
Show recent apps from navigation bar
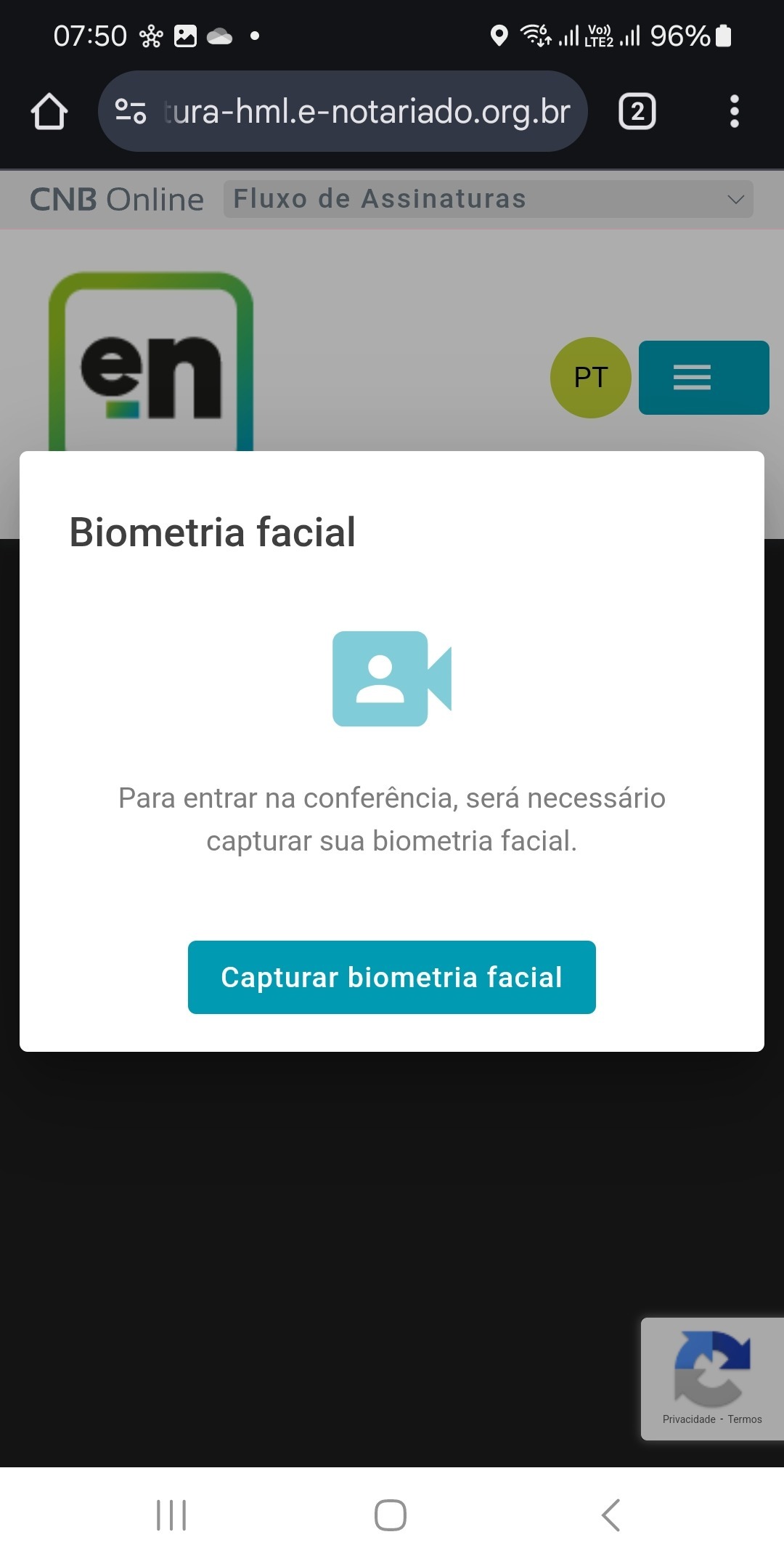pyautogui.click(x=171, y=1515)
